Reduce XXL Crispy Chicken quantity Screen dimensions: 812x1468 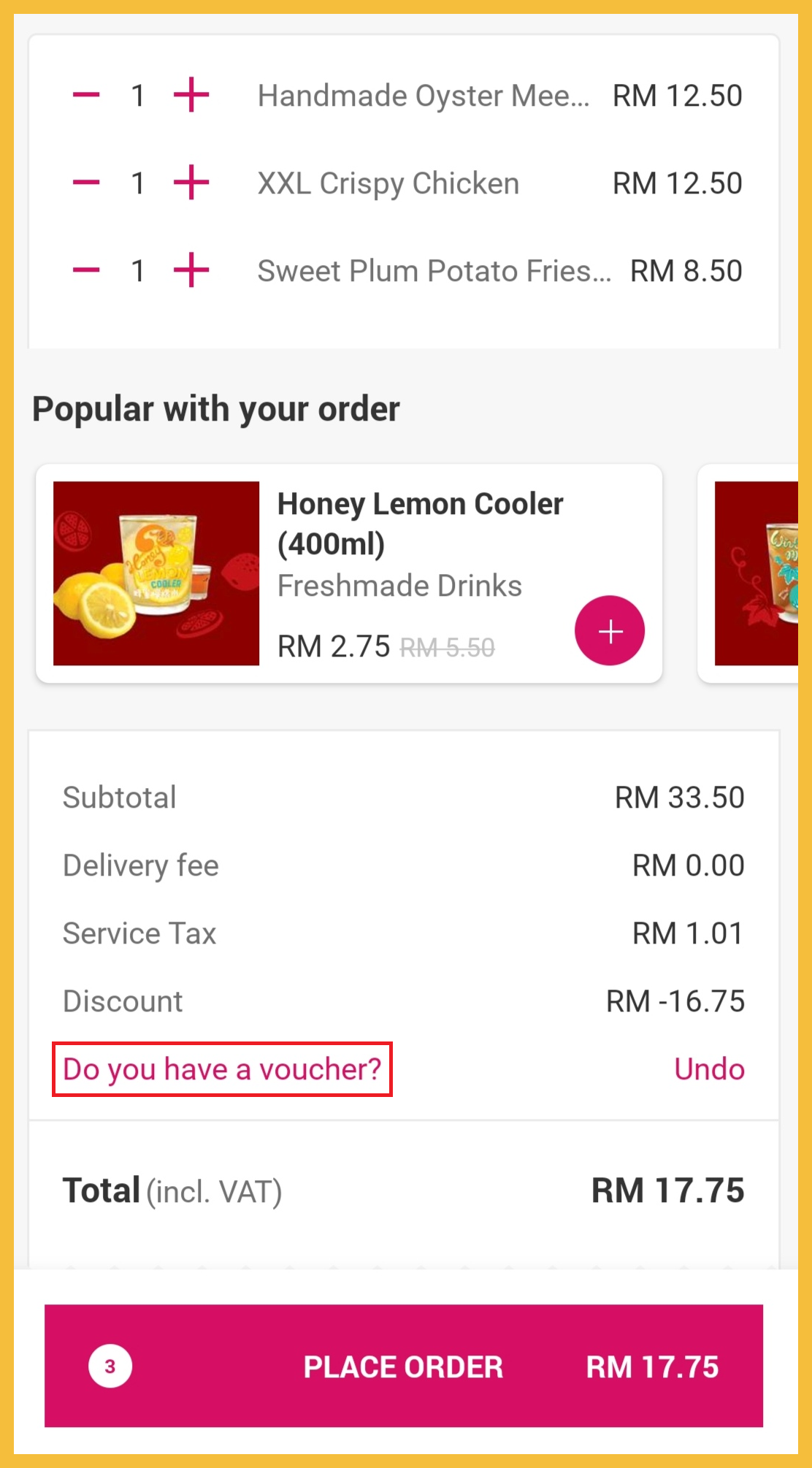tap(86, 183)
